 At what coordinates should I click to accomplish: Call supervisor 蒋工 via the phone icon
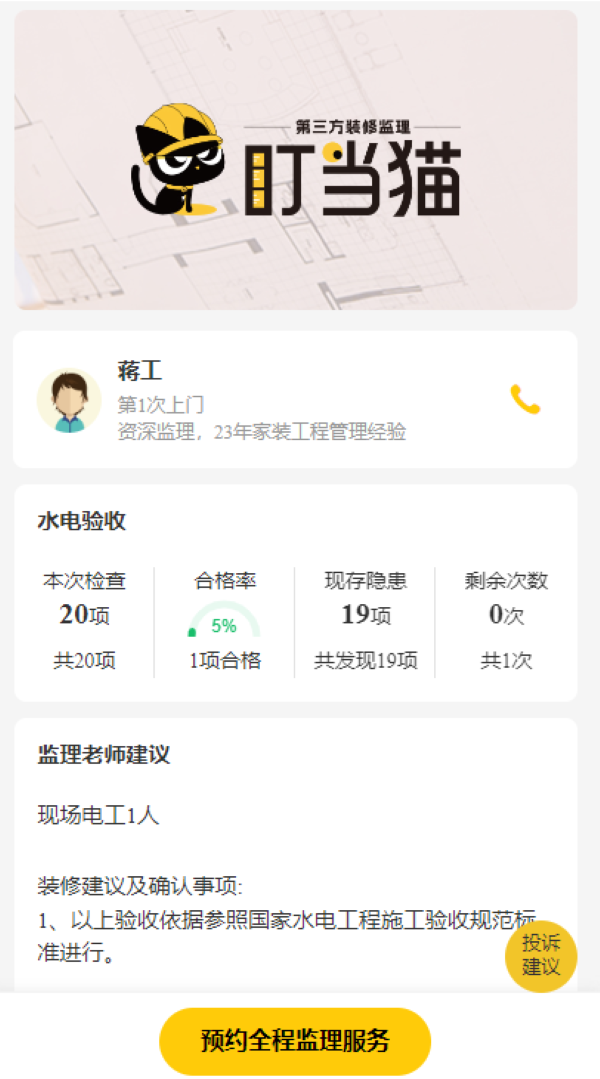[x=525, y=400]
